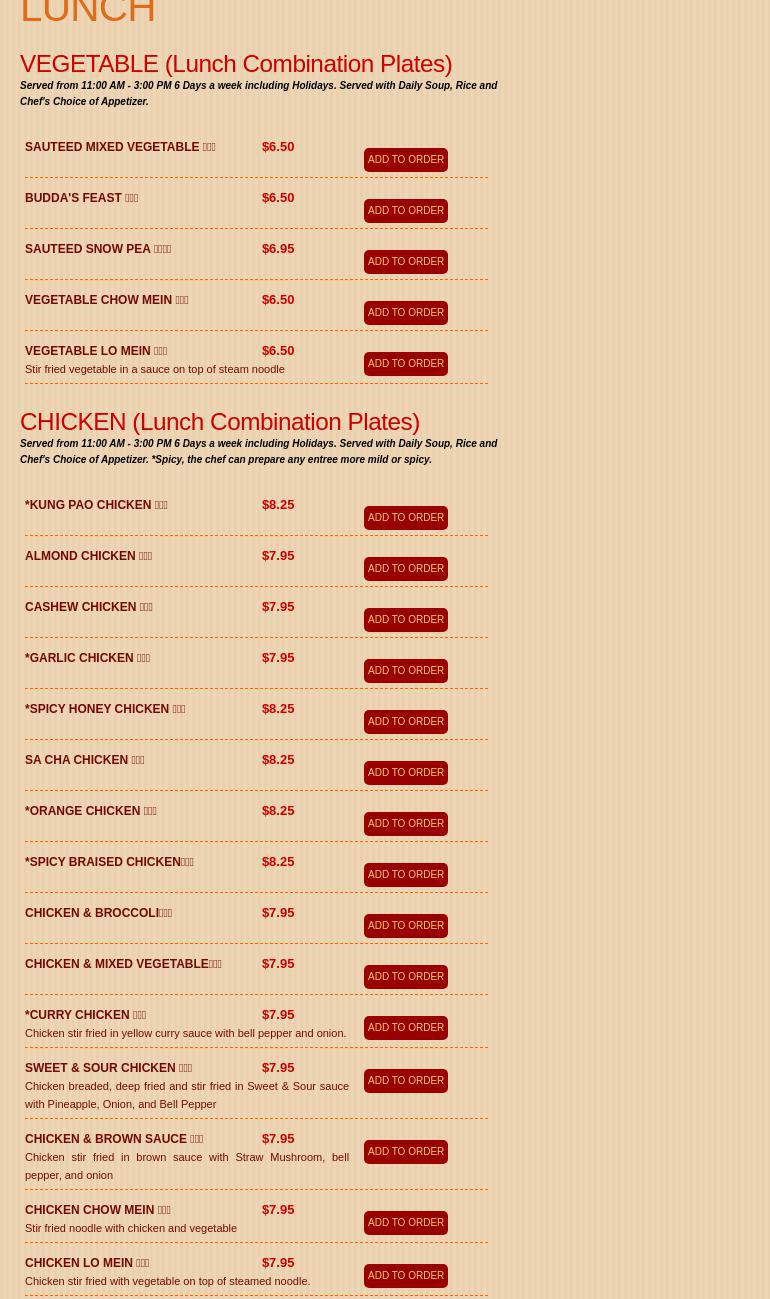Screen dimensions: 770x1299
Task: Add Curry Chicken to order
Action: (x=405, y=1028)
